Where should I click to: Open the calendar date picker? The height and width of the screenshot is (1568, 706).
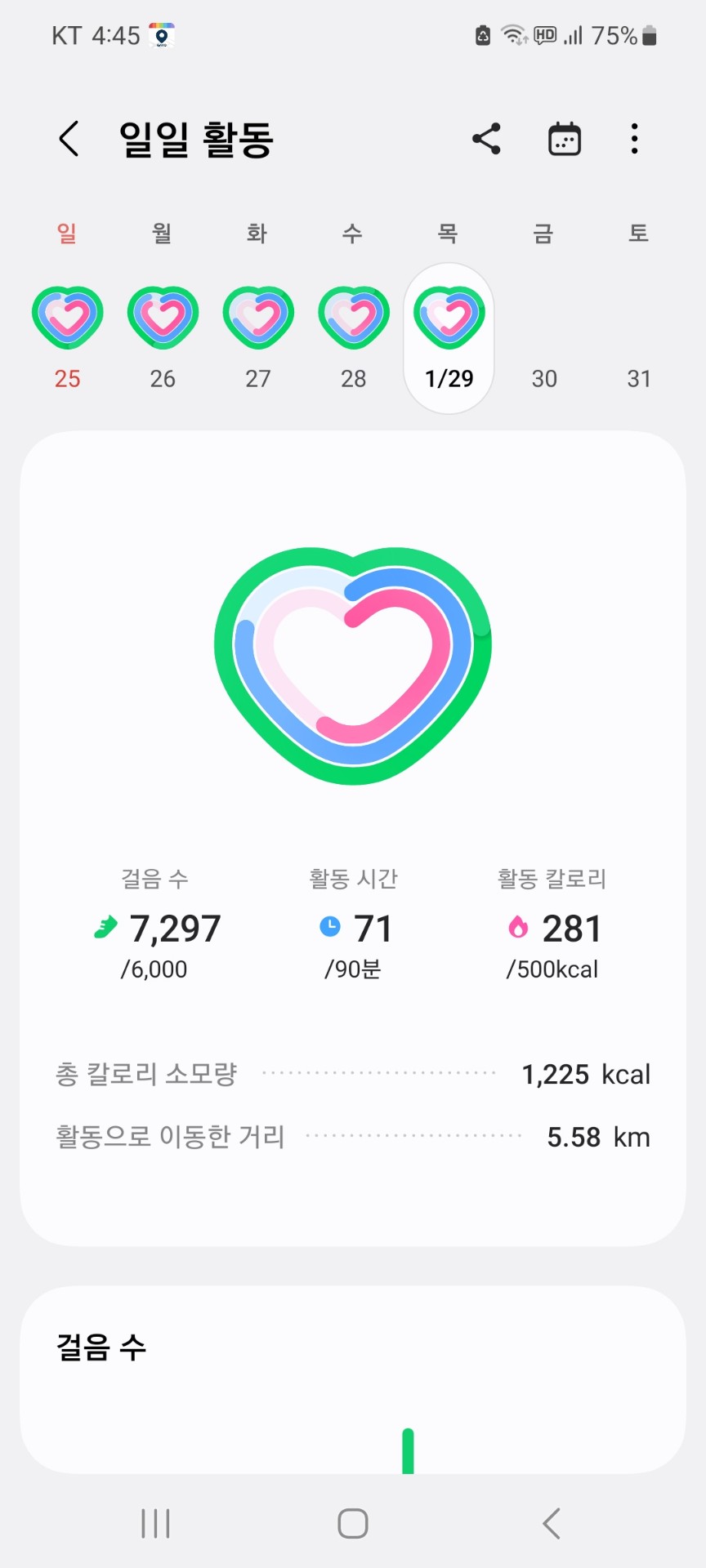564,139
